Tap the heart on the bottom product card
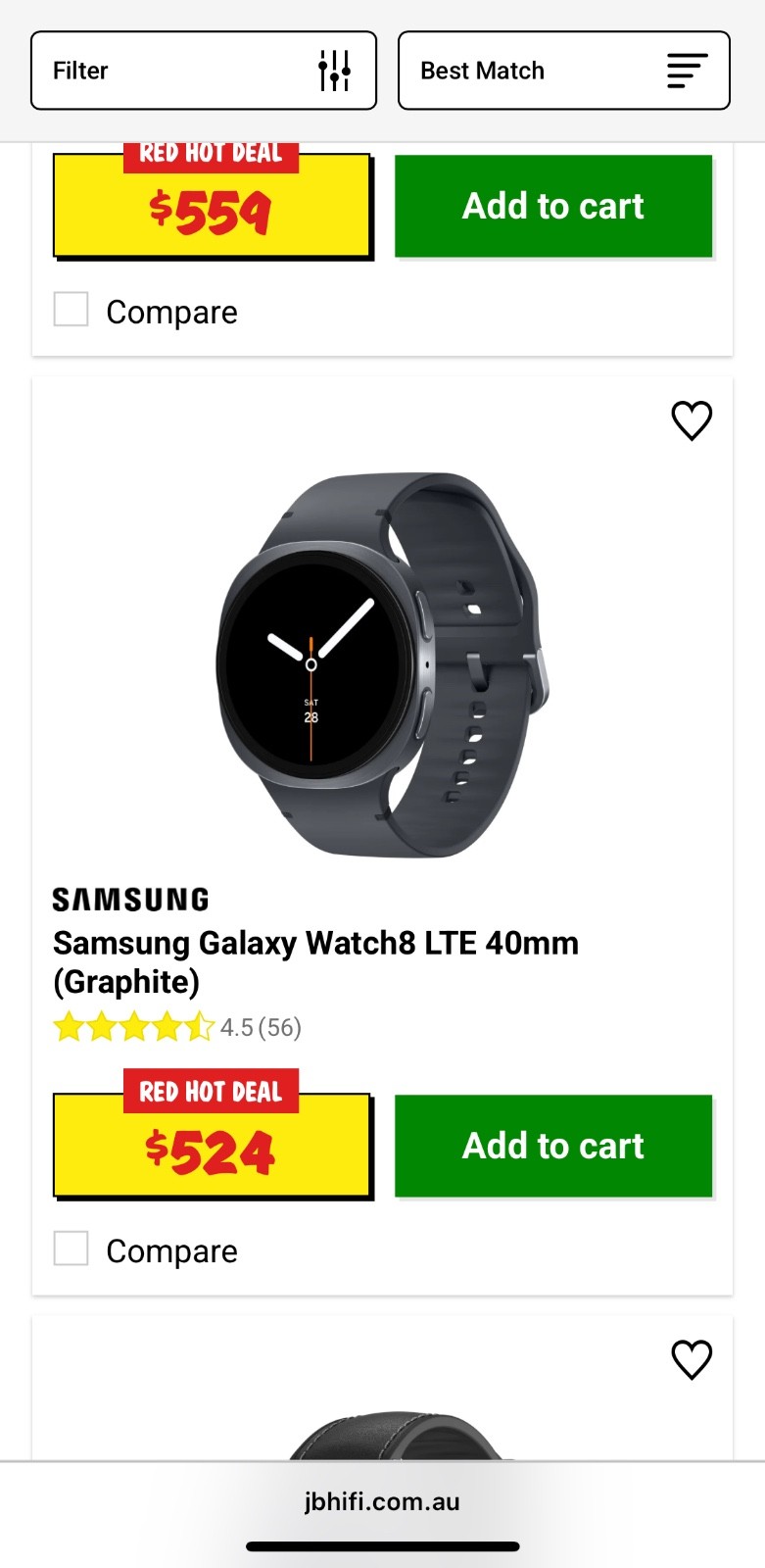Screen dimensions: 765x1568 coord(692,1359)
